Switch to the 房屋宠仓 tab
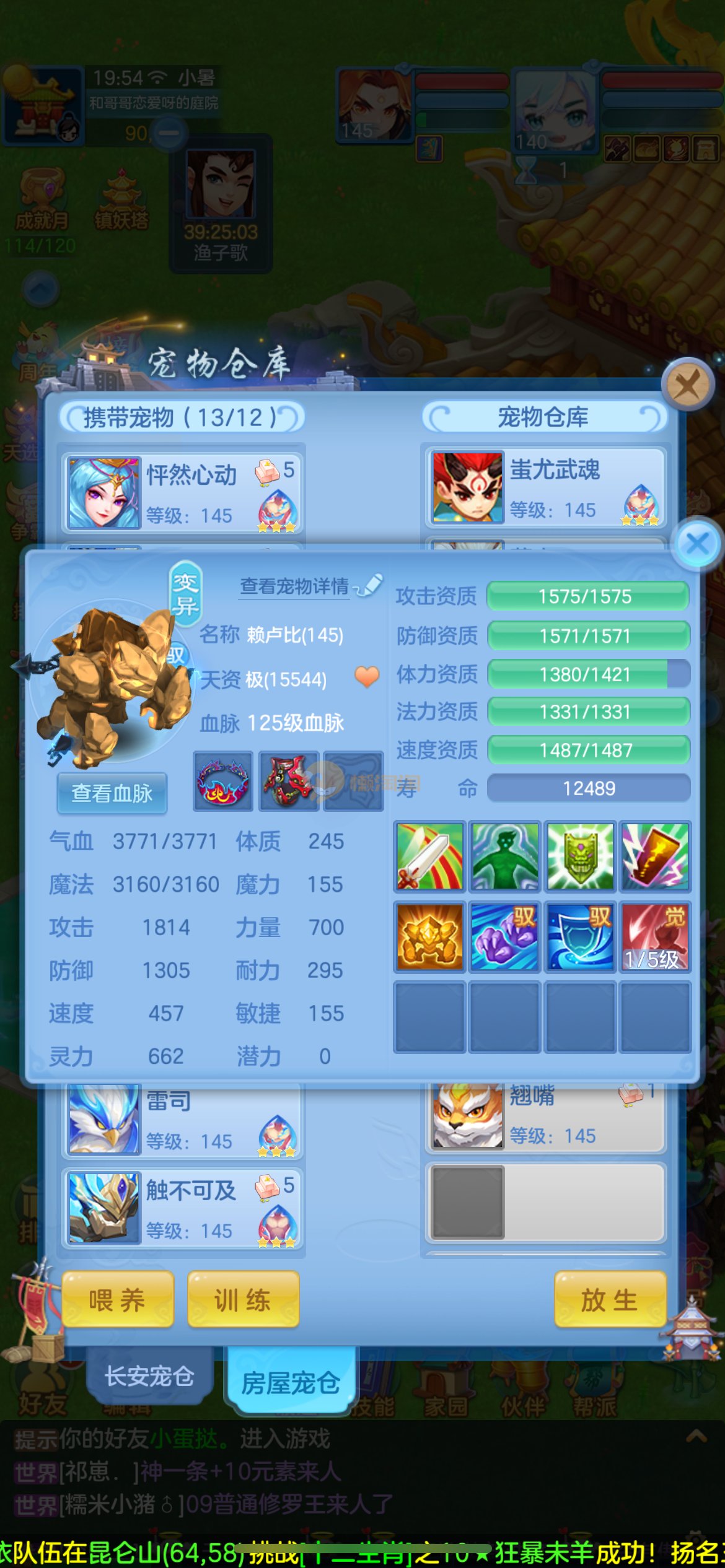 tap(291, 1382)
